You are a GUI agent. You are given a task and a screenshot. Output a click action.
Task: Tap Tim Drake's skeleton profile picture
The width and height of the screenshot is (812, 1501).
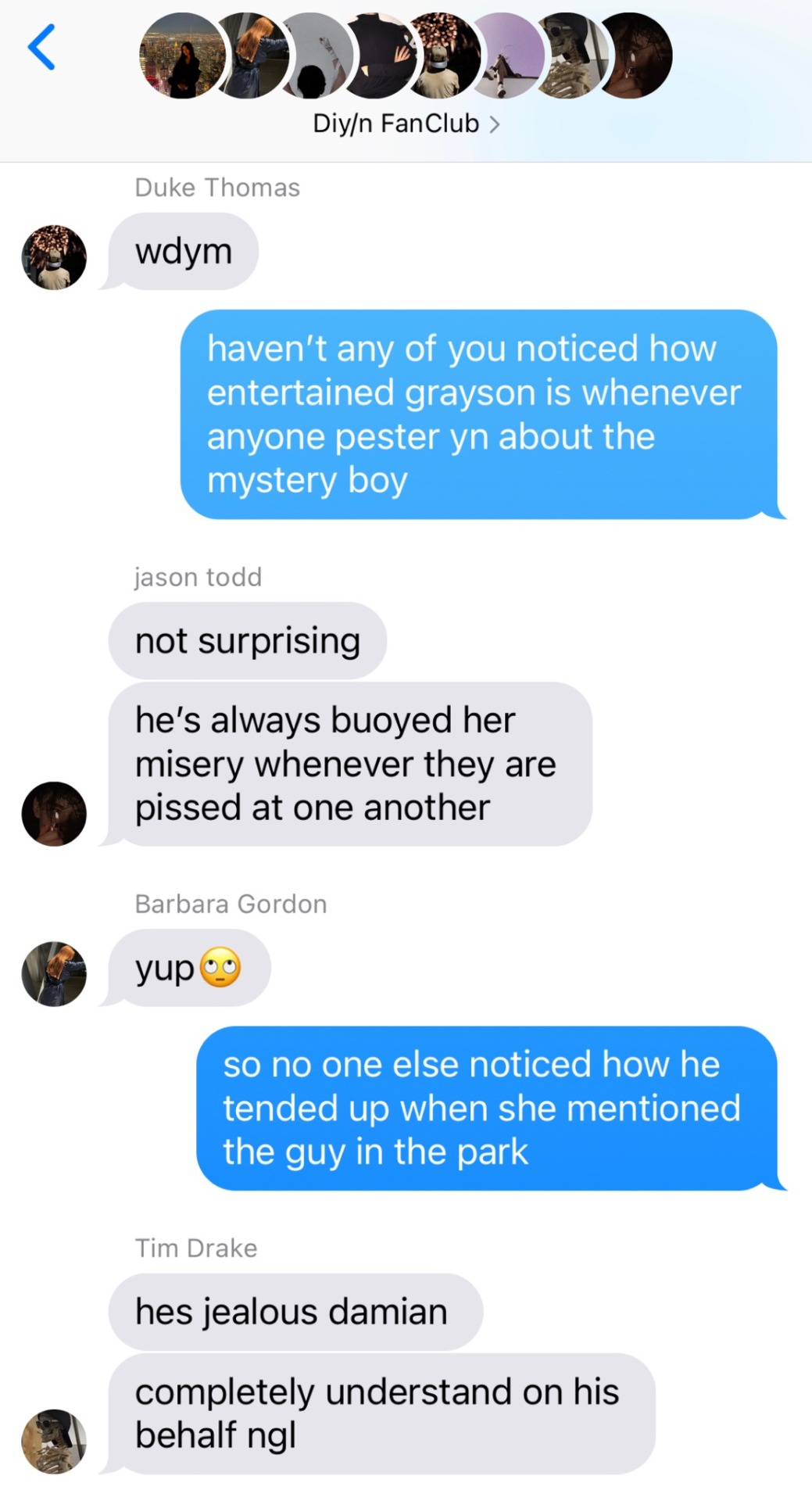54,1441
